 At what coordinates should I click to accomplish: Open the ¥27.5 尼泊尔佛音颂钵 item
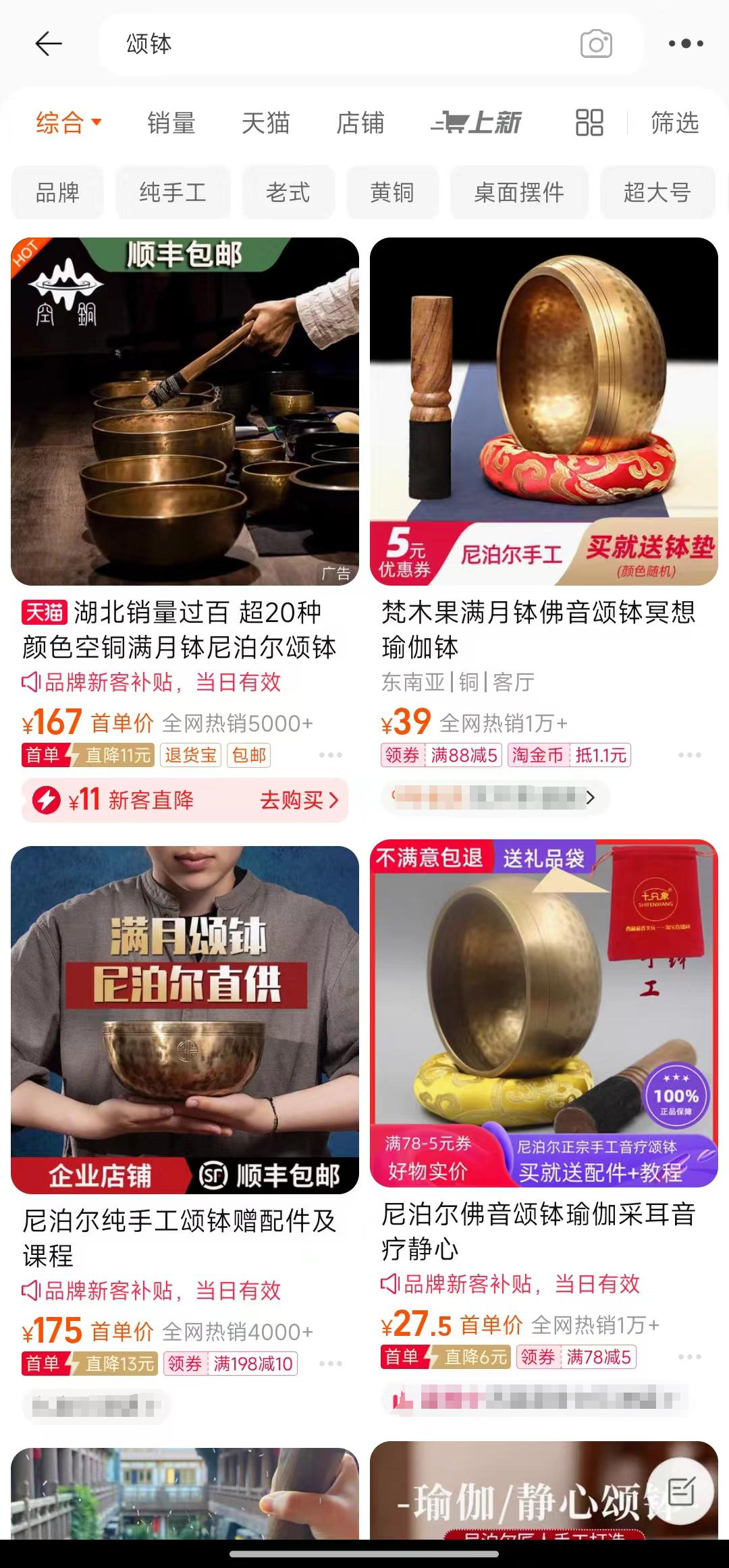pyautogui.click(x=543, y=1013)
